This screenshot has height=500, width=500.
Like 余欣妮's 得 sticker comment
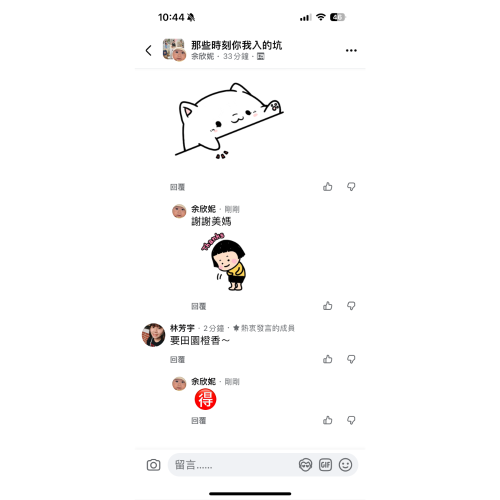pyautogui.click(x=328, y=420)
